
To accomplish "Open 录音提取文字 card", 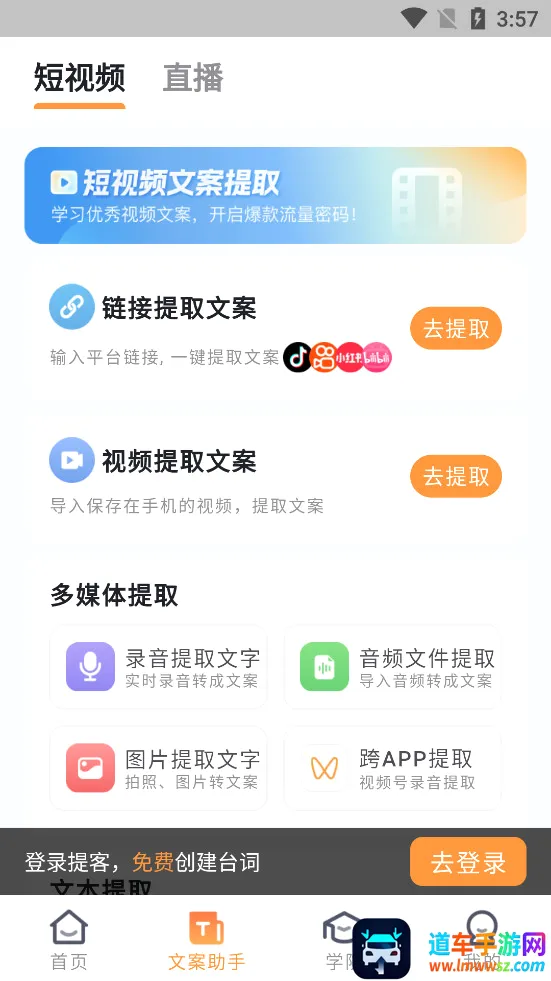I will 158,667.
